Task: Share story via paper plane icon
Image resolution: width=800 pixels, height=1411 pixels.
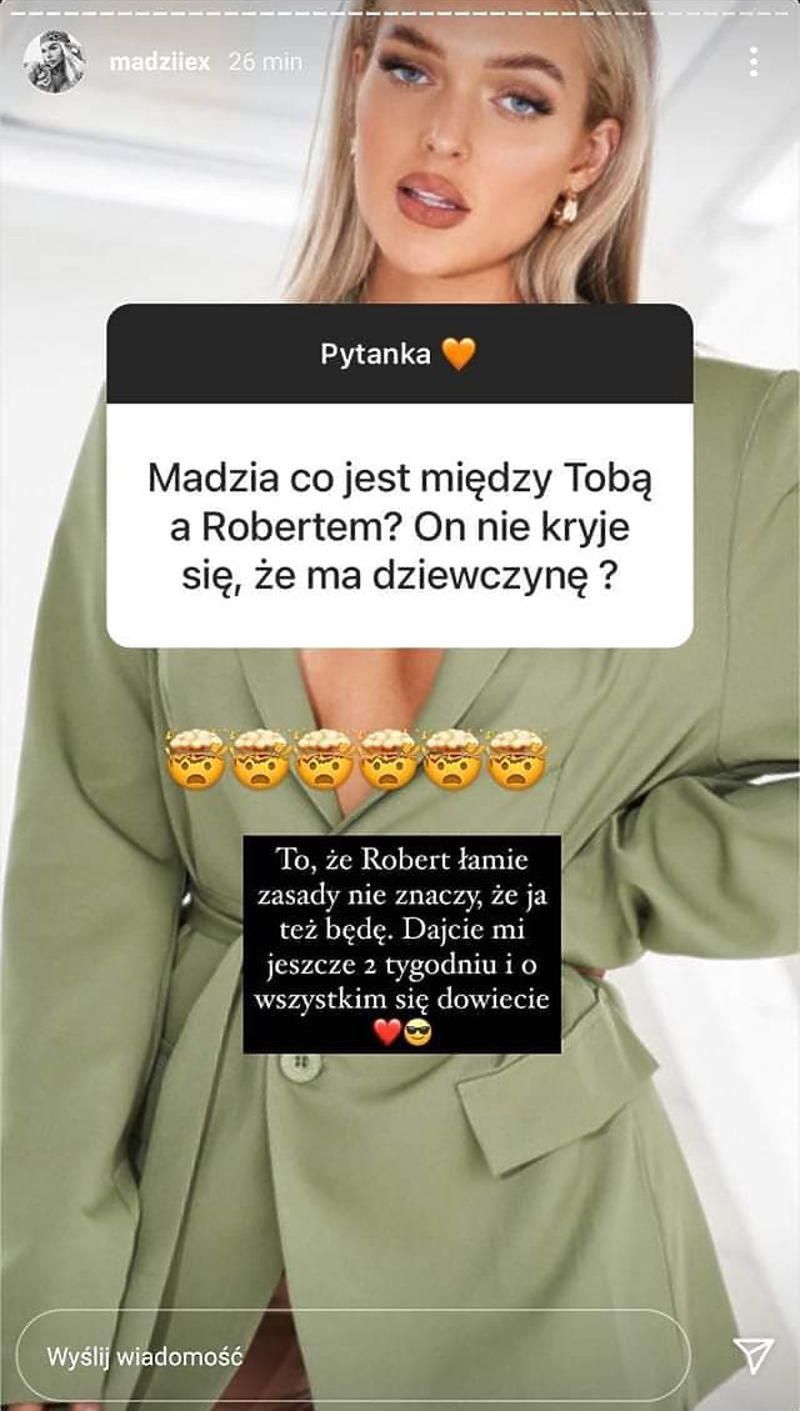Action: [x=752, y=1355]
